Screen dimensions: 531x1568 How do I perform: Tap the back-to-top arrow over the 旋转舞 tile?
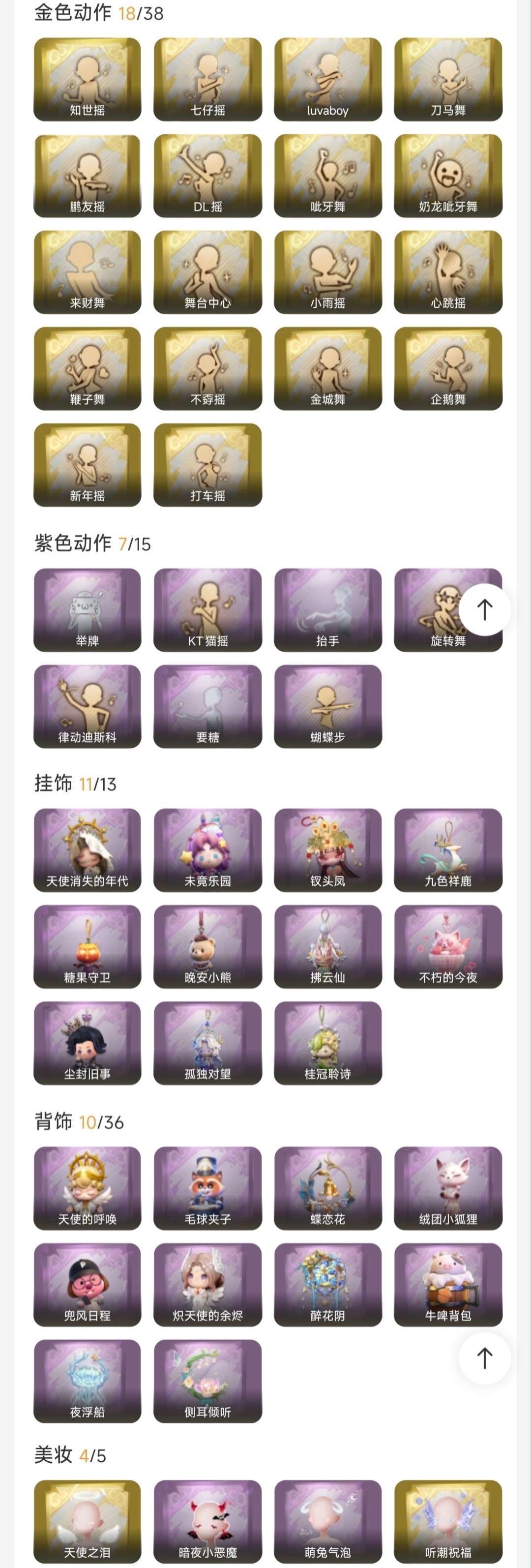point(484,609)
